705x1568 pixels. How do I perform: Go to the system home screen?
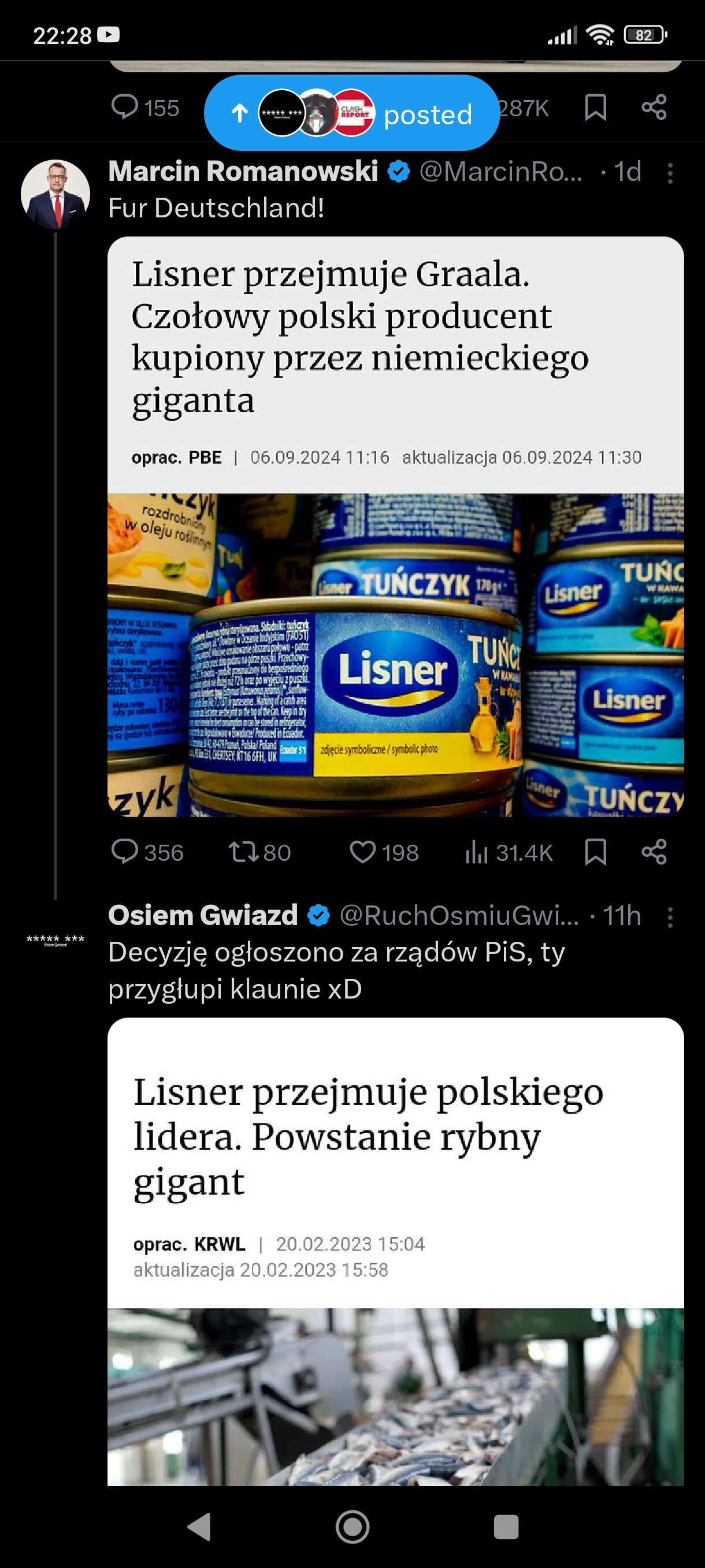353,1526
